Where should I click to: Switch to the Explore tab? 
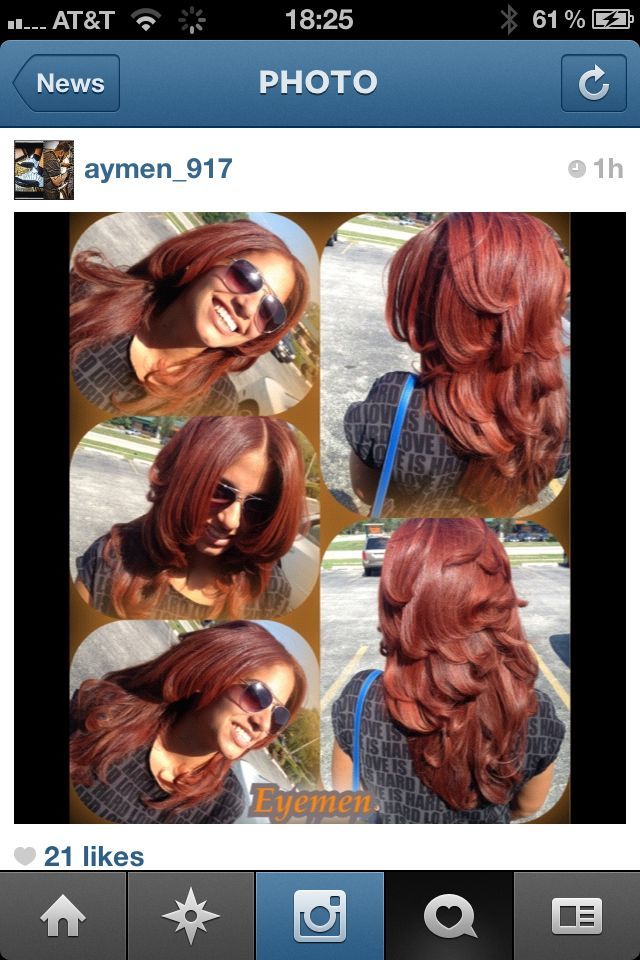point(191,916)
